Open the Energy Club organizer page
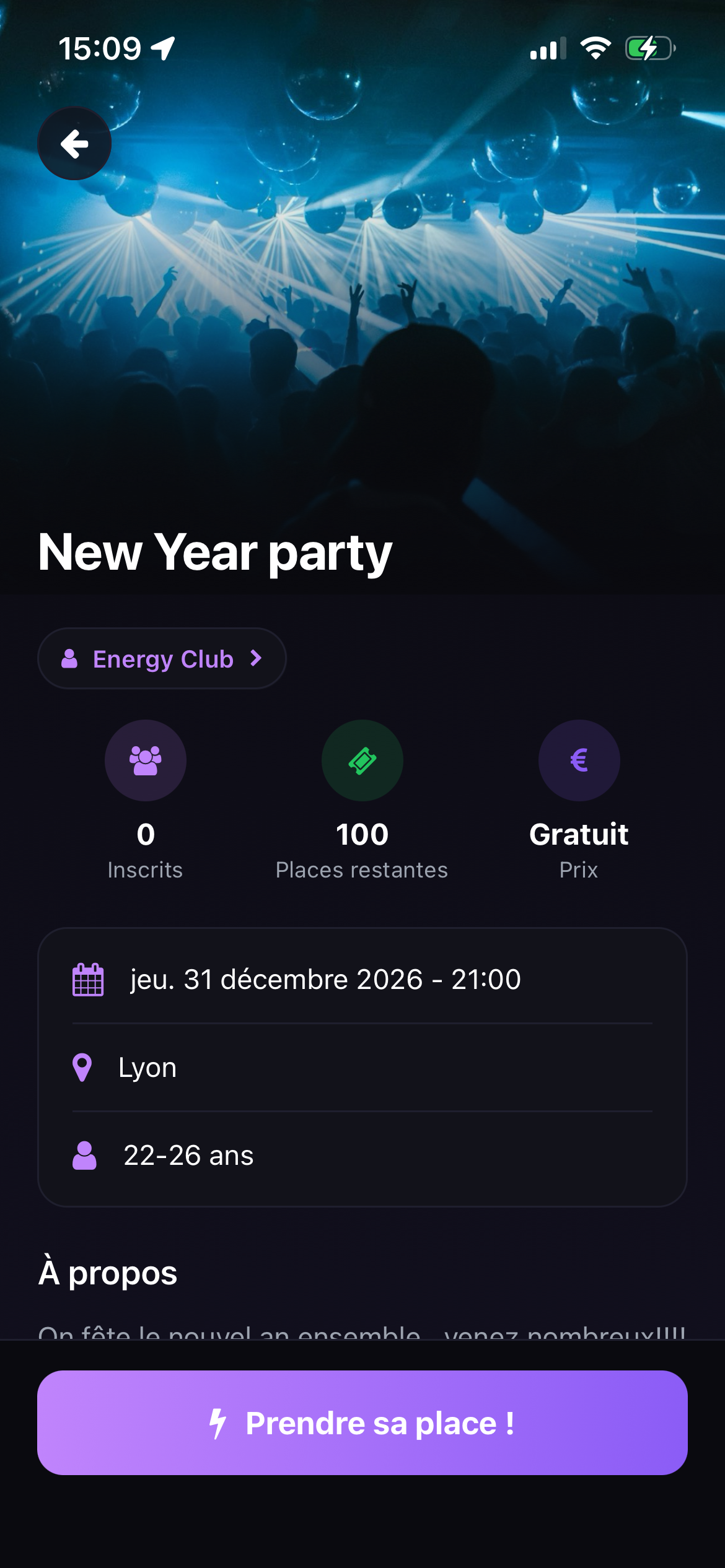 [x=162, y=658]
